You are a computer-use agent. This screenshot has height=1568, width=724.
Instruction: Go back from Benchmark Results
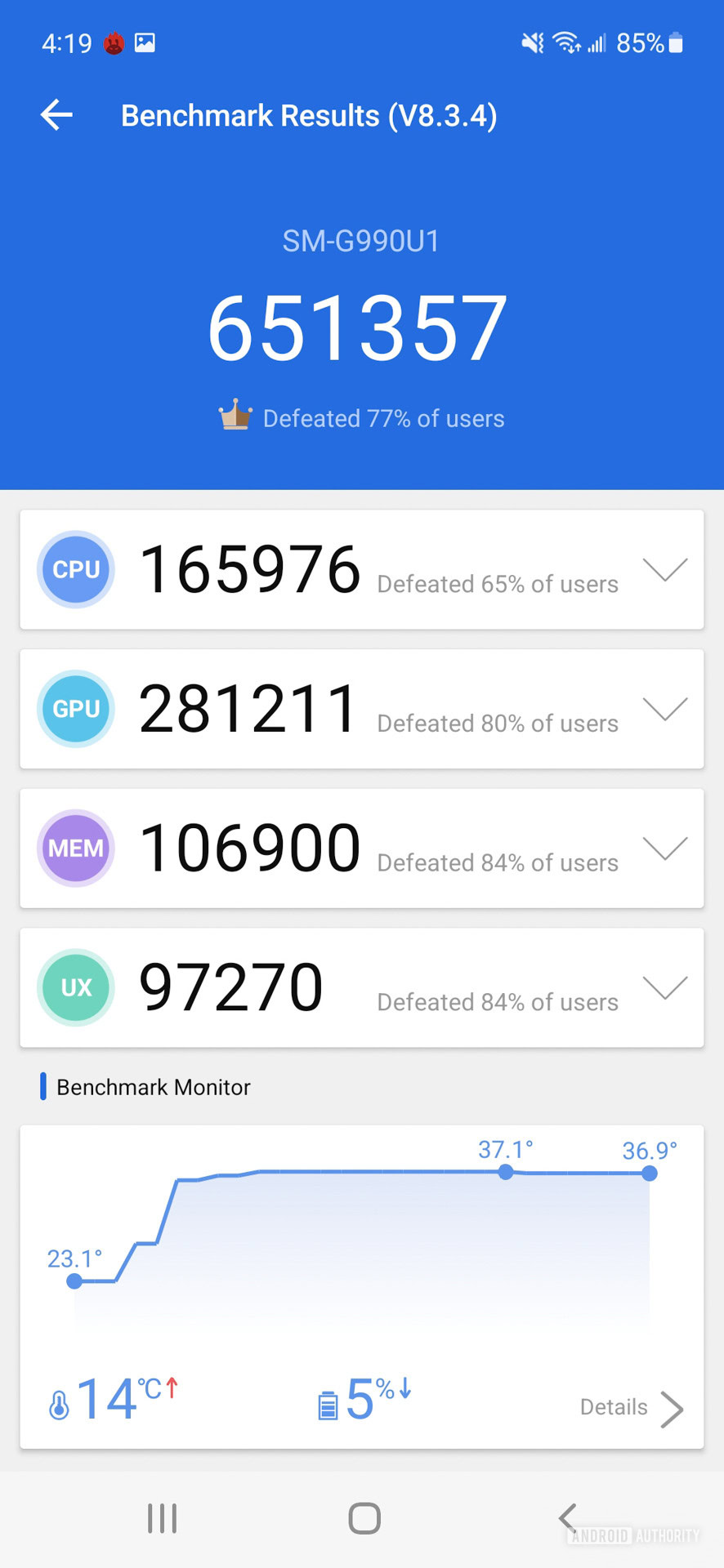click(x=57, y=115)
